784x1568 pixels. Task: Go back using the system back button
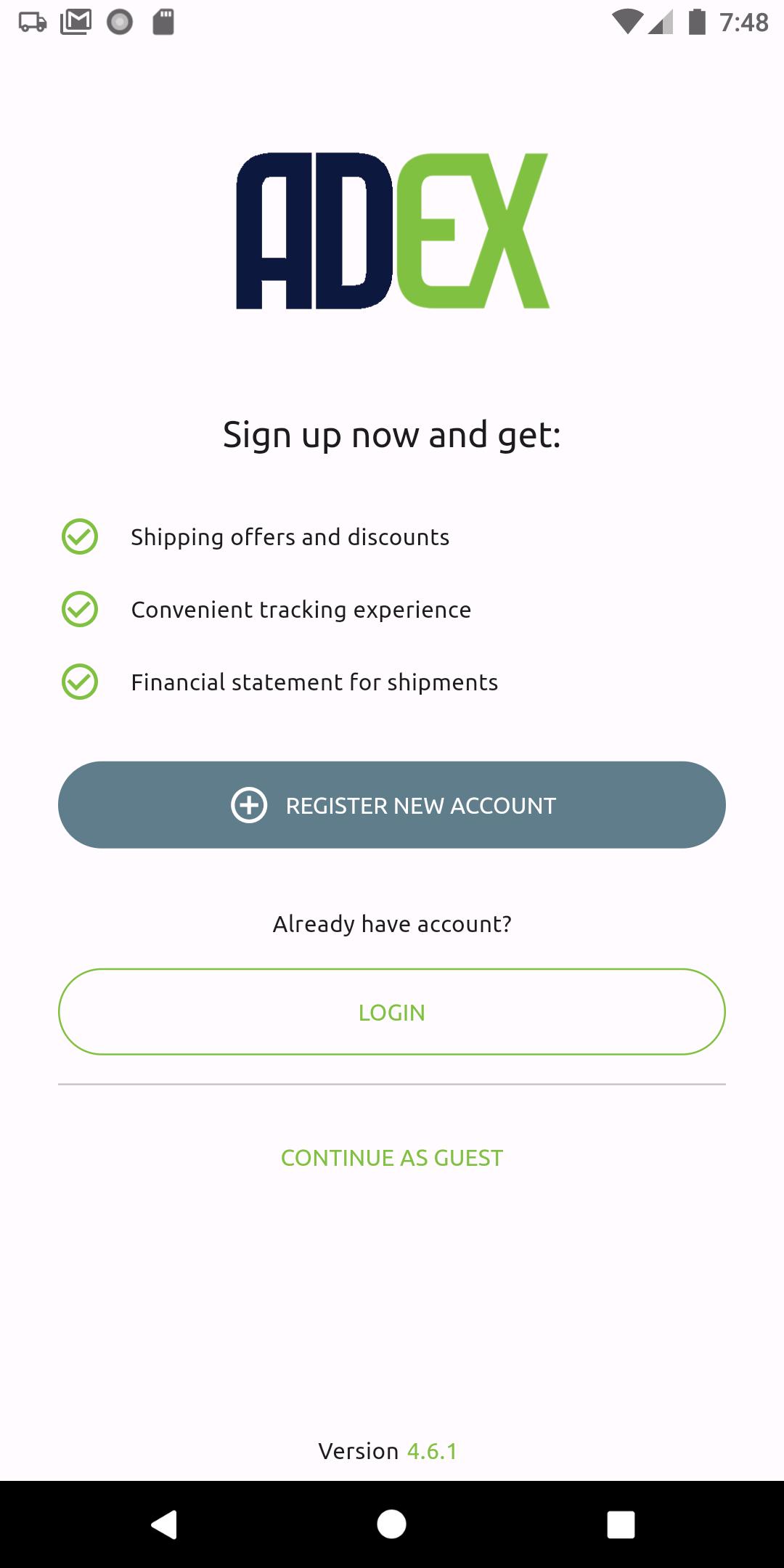click(x=164, y=1524)
